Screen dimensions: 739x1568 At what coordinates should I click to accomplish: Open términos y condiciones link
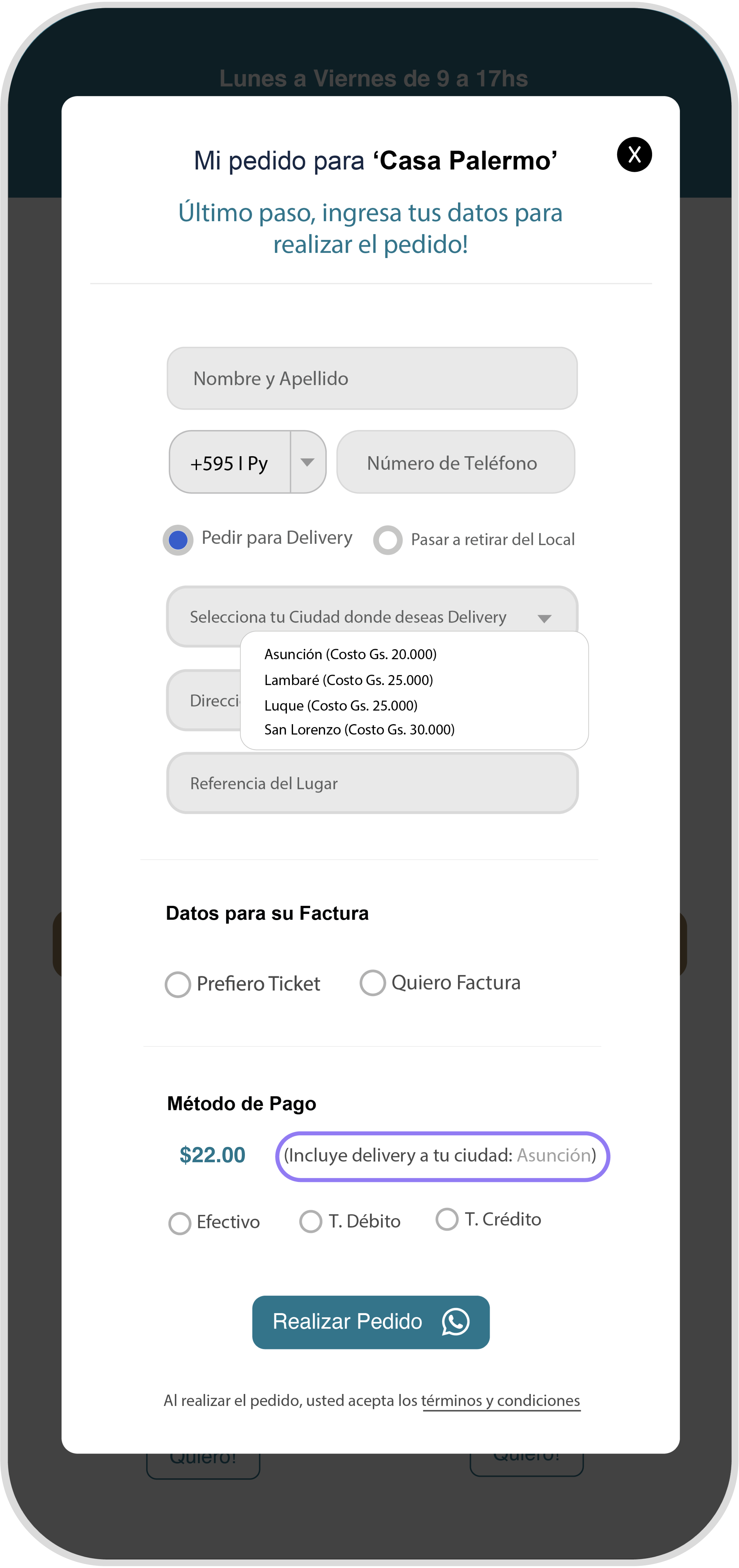tap(501, 1400)
